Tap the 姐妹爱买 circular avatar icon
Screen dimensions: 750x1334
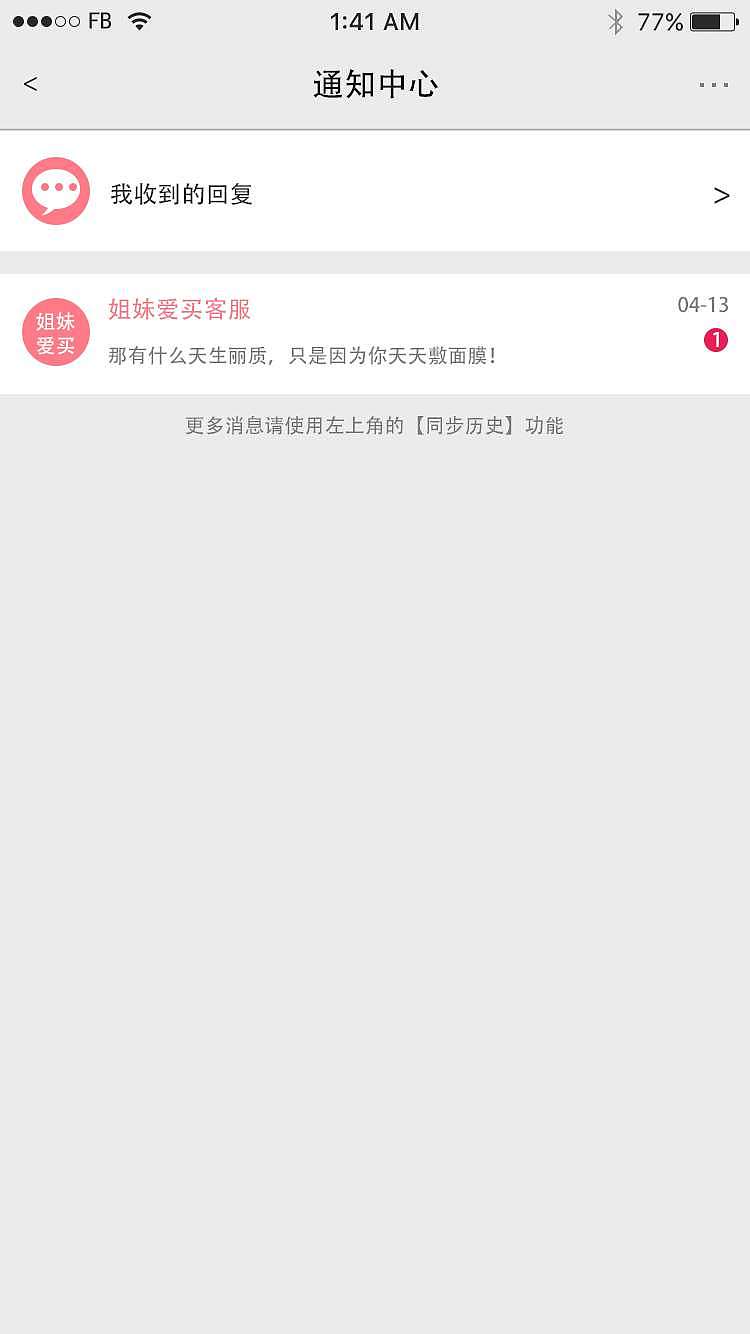55,331
